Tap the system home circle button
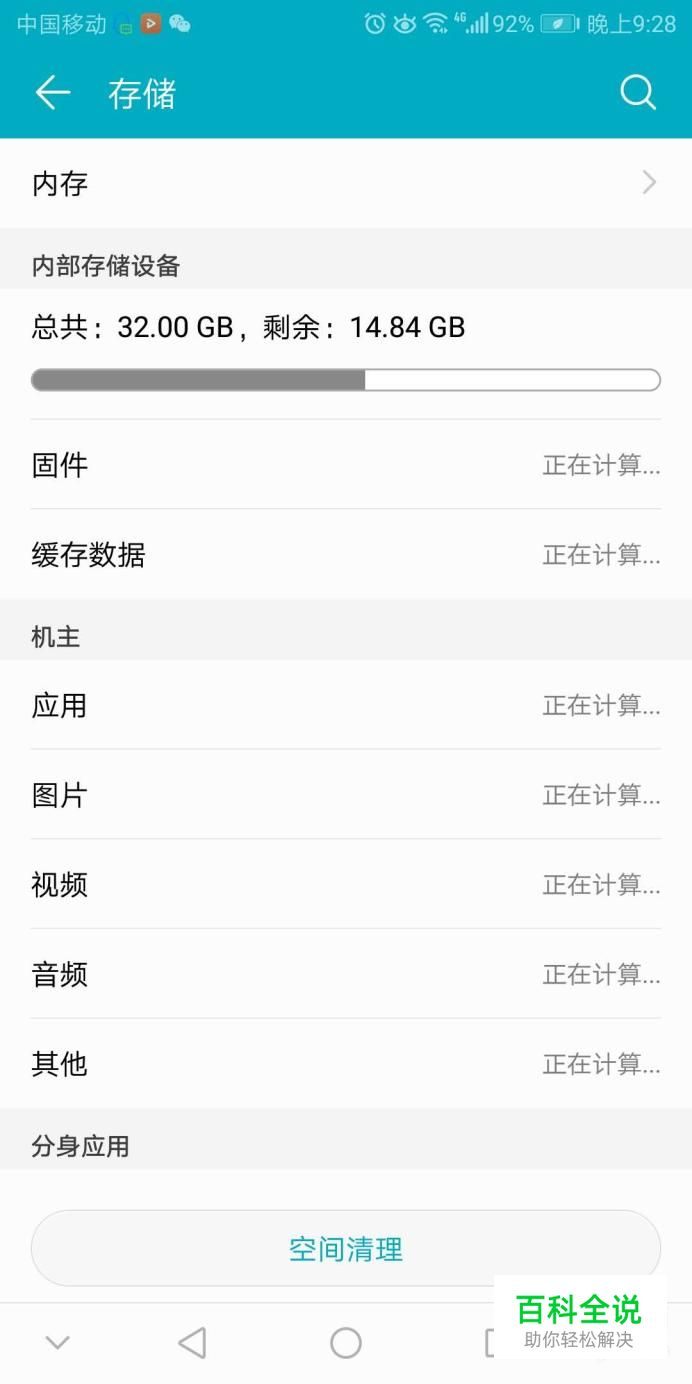692x1384 pixels. click(x=346, y=1343)
